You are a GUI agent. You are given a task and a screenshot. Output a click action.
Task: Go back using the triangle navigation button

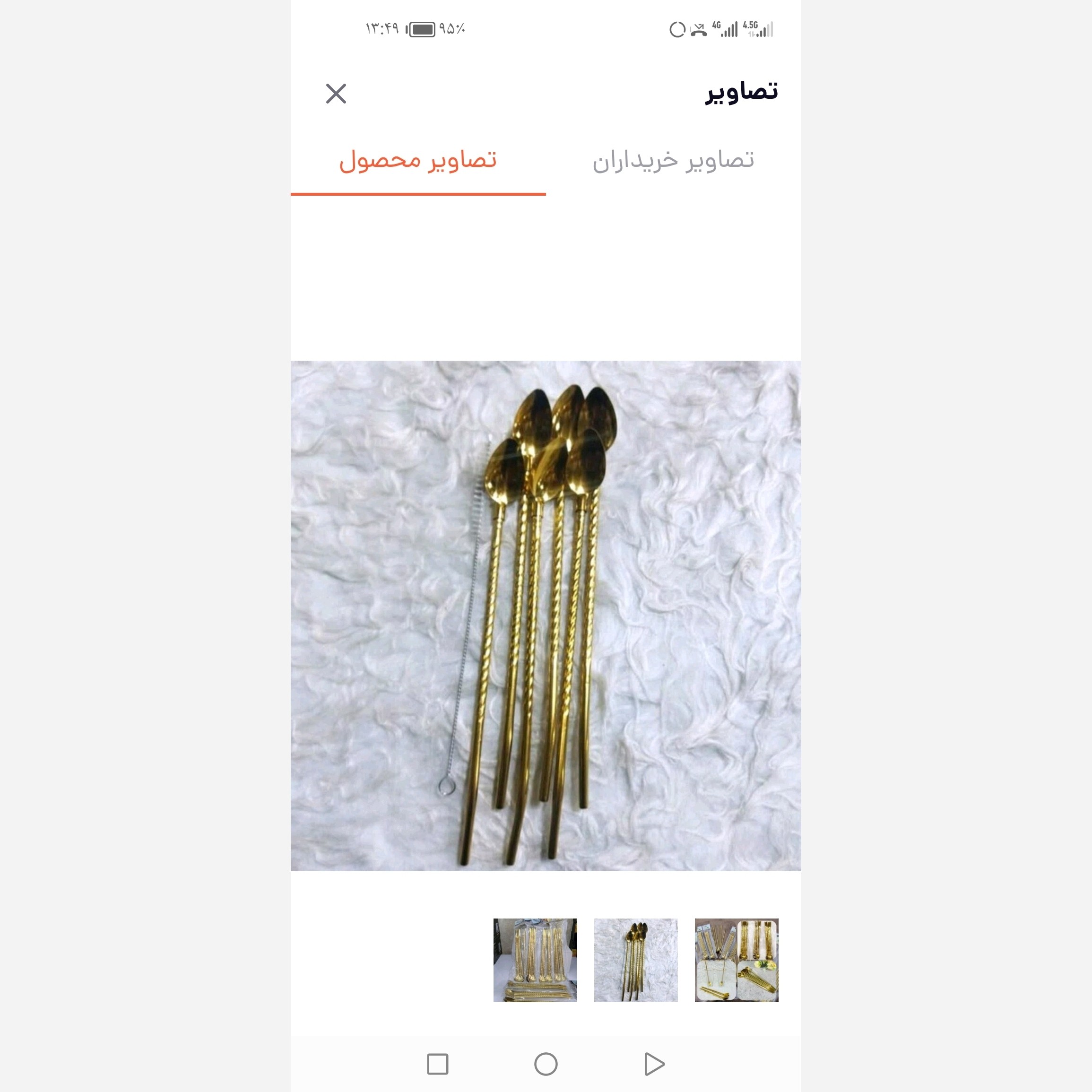654,1064
